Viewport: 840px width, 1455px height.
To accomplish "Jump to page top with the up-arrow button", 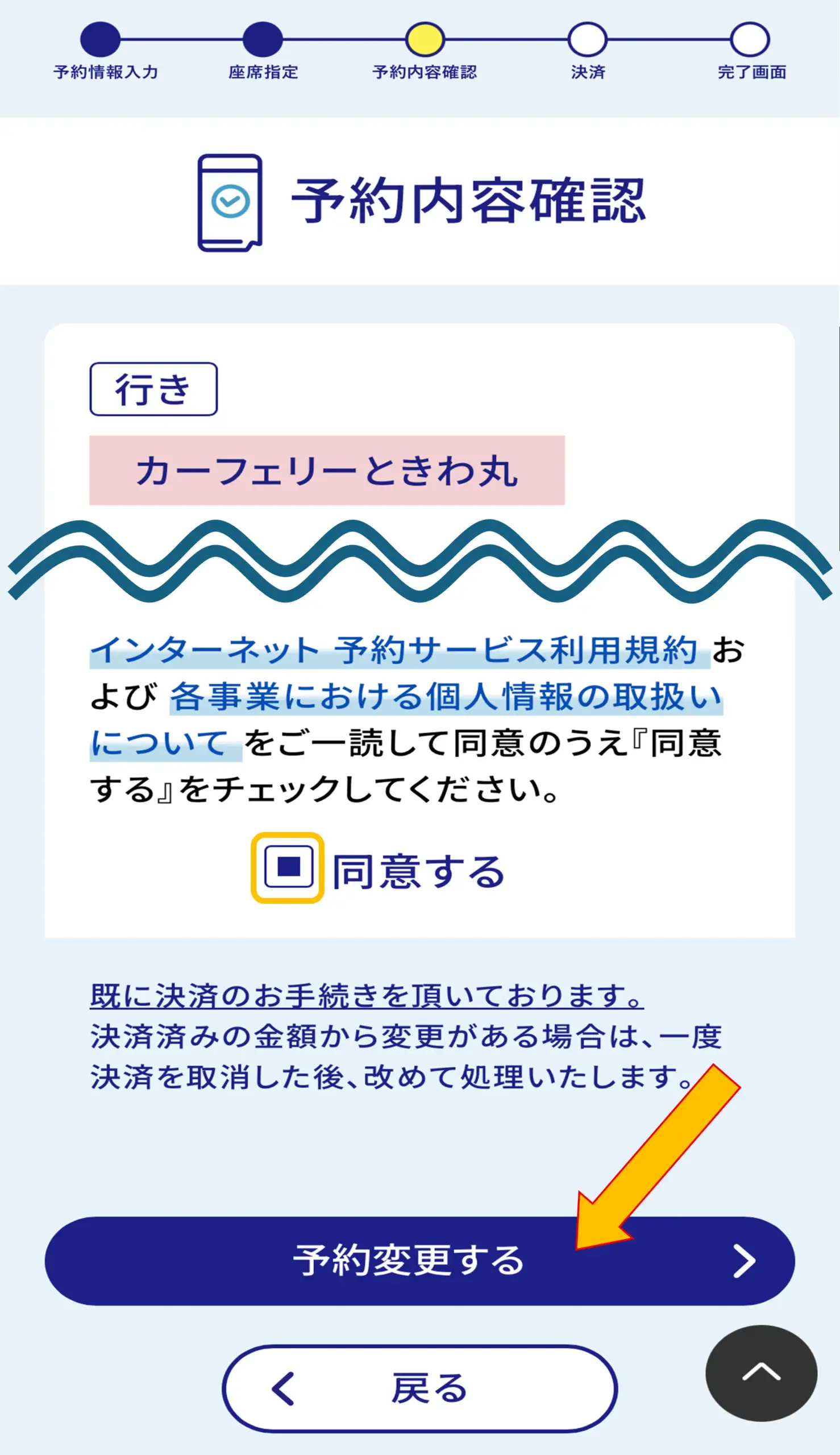I will click(x=761, y=1373).
